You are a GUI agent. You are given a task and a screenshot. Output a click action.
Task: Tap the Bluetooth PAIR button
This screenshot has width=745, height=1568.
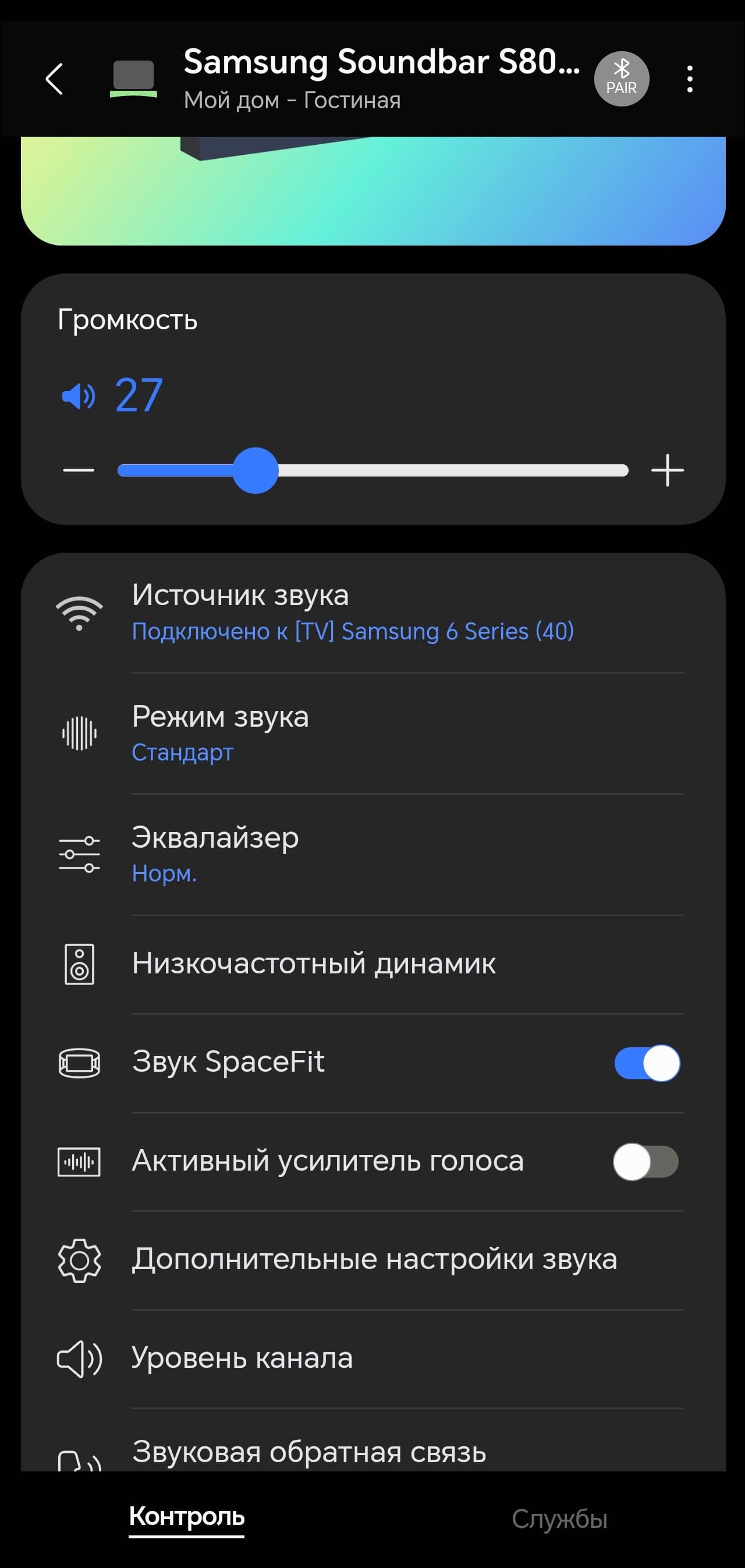click(620, 79)
